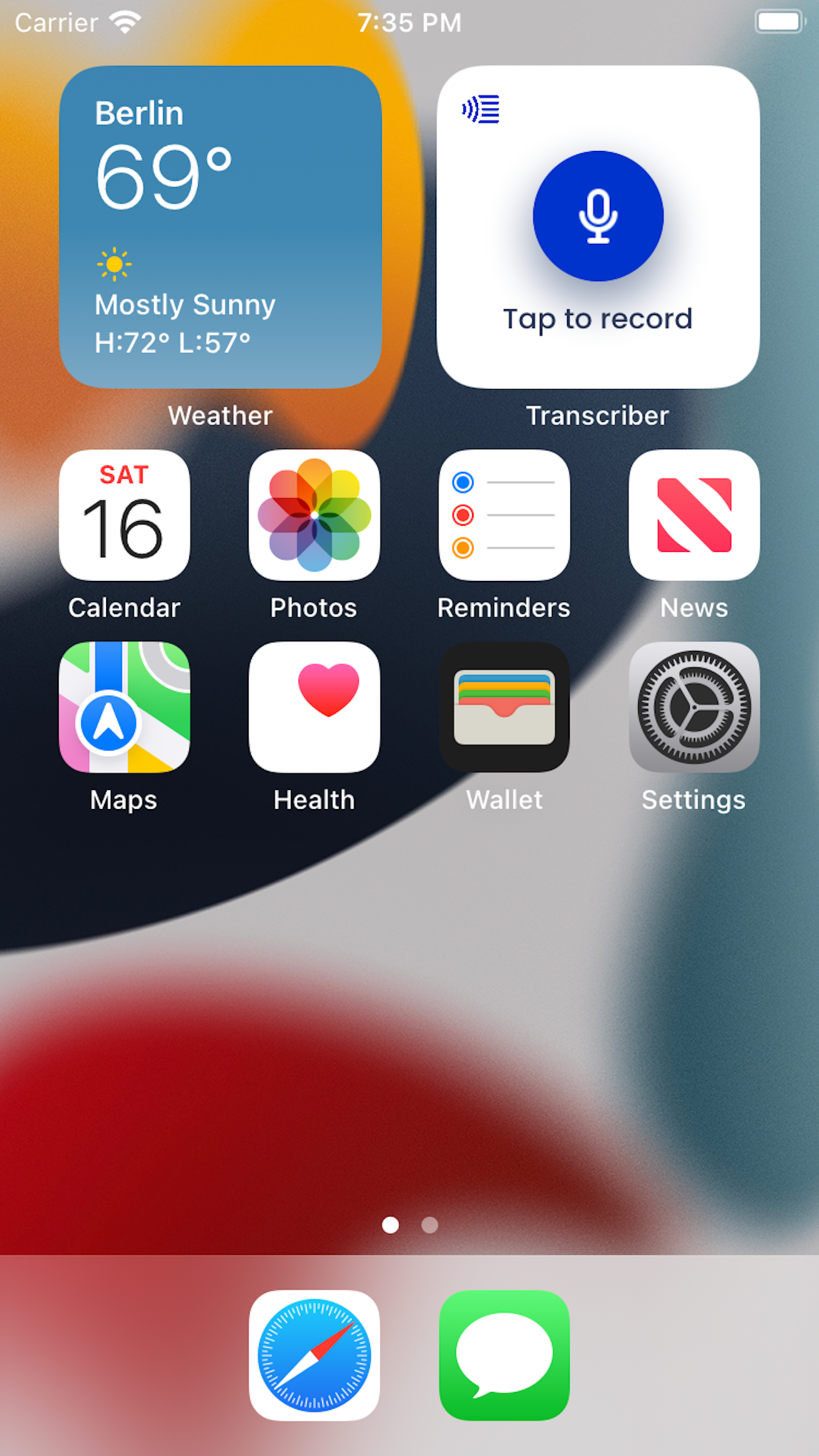Open the Wallet app
Viewport: 819px width, 1456px height.
click(x=504, y=707)
